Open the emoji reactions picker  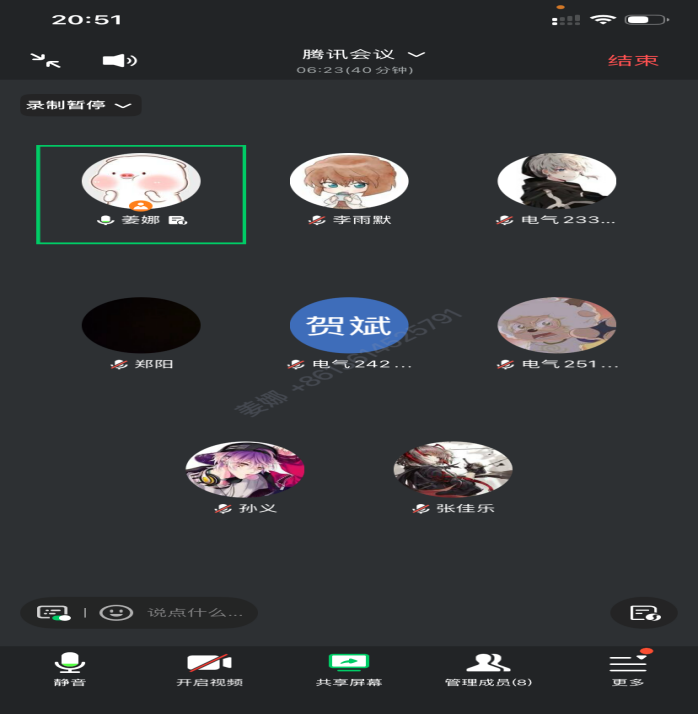pos(116,612)
